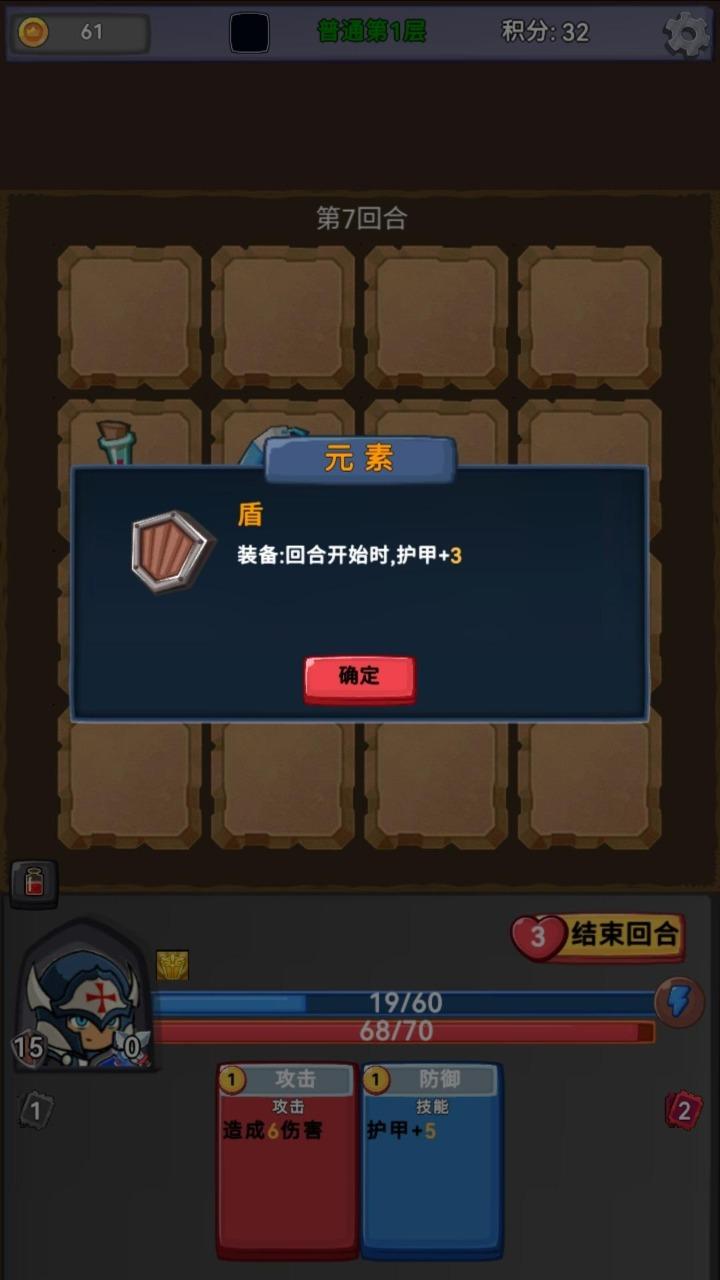Tap the red potion icon
The height and width of the screenshot is (1280, 720).
34,882
